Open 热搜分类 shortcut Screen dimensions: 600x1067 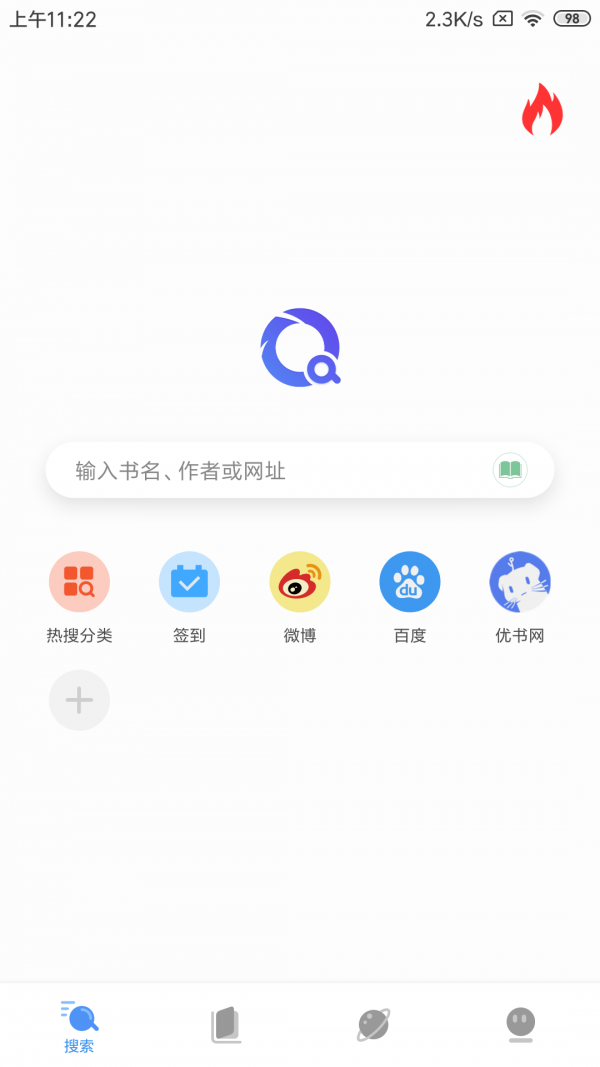(x=79, y=582)
